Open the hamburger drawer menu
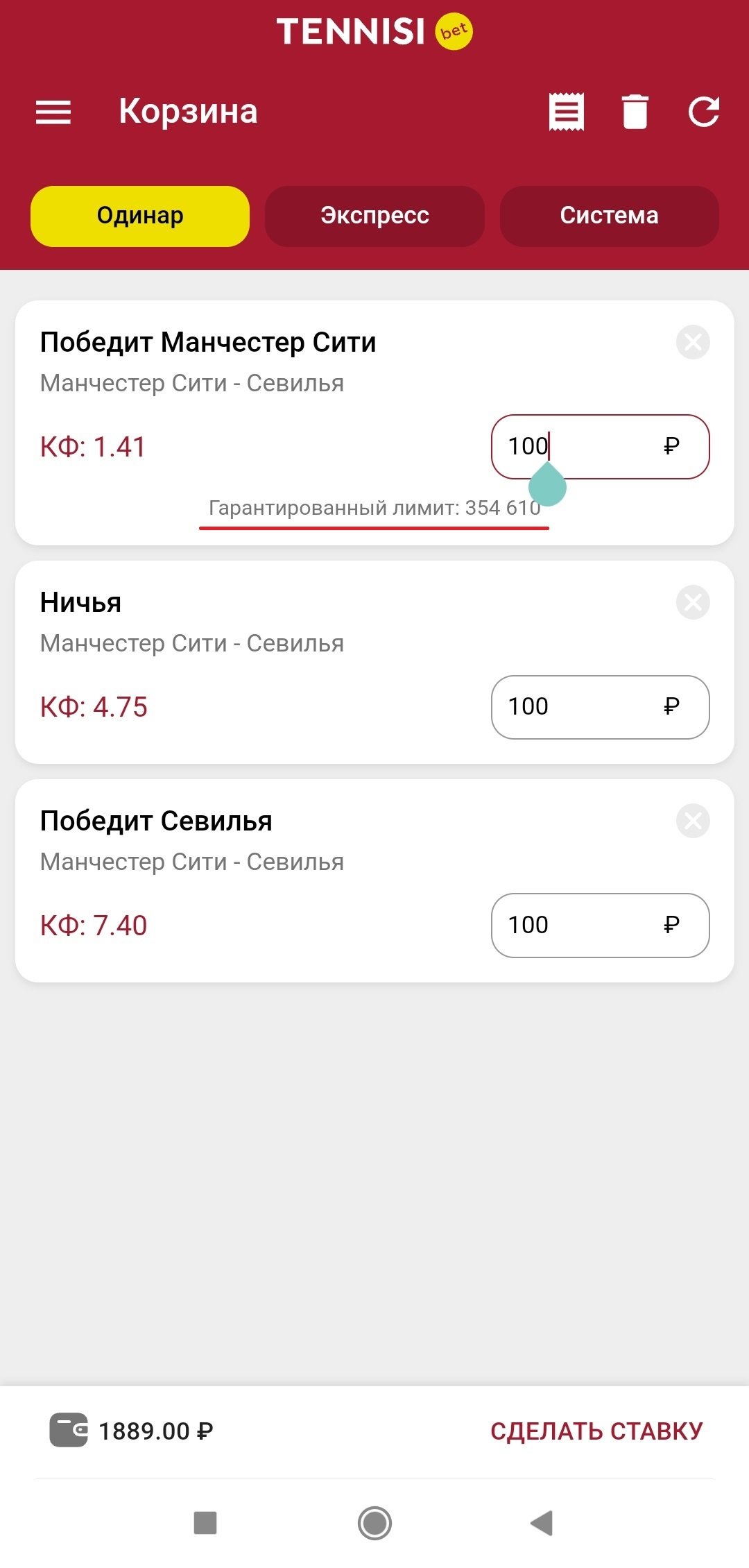The height and width of the screenshot is (1568, 749). pos(53,112)
